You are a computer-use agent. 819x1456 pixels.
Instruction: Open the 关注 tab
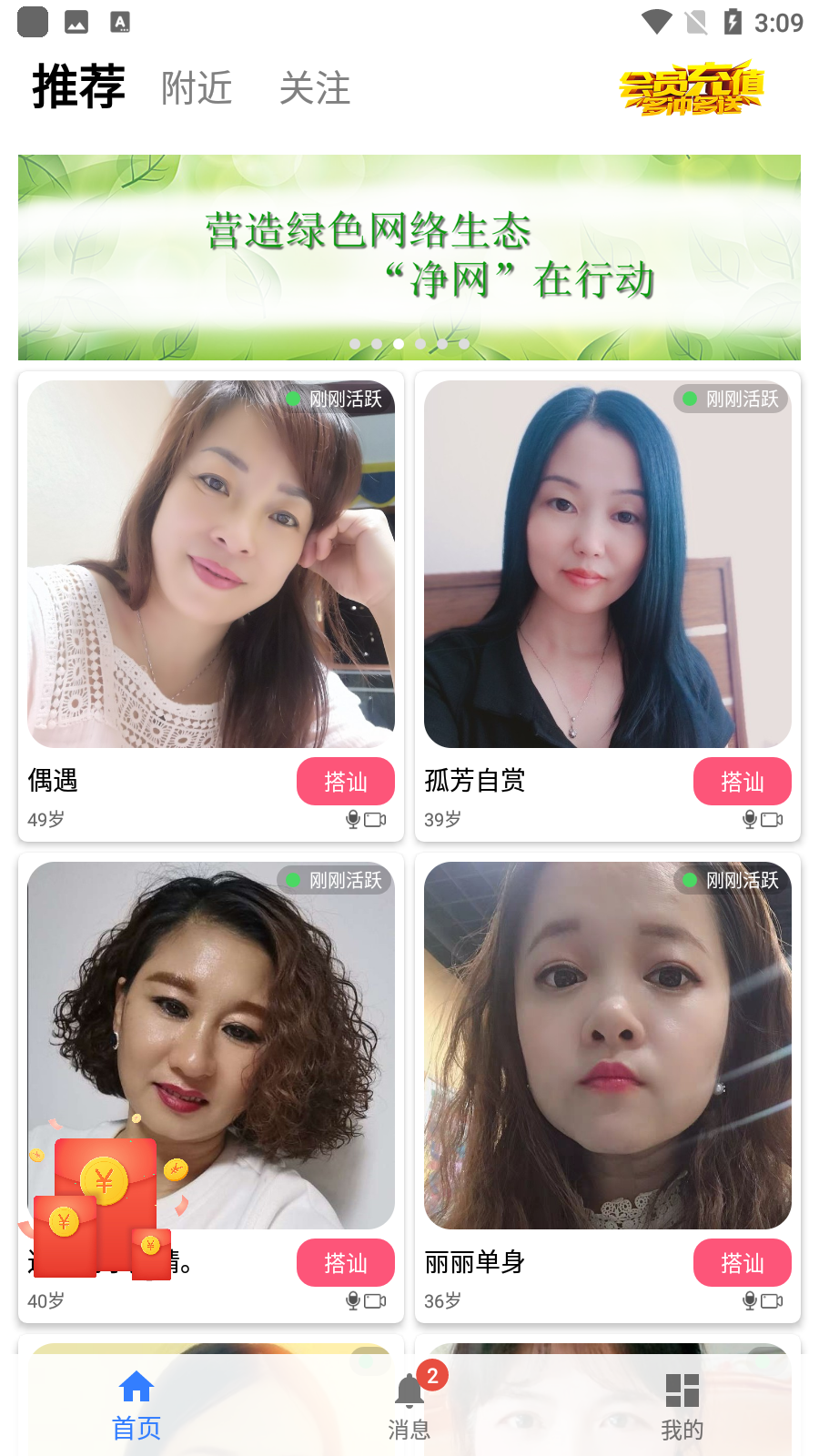(x=315, y=87)
